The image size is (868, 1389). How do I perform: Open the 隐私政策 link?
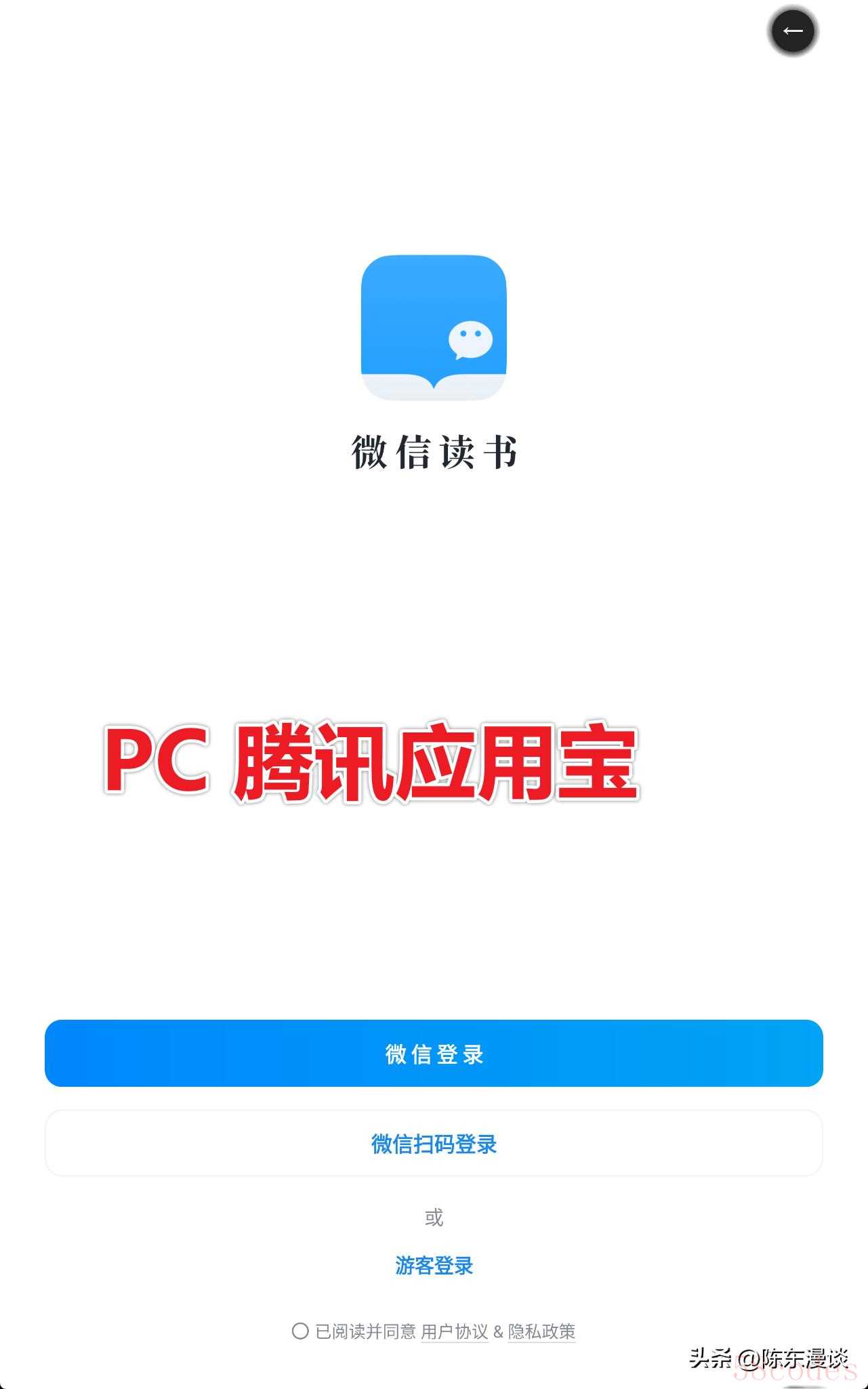(x=541, y=1332)
